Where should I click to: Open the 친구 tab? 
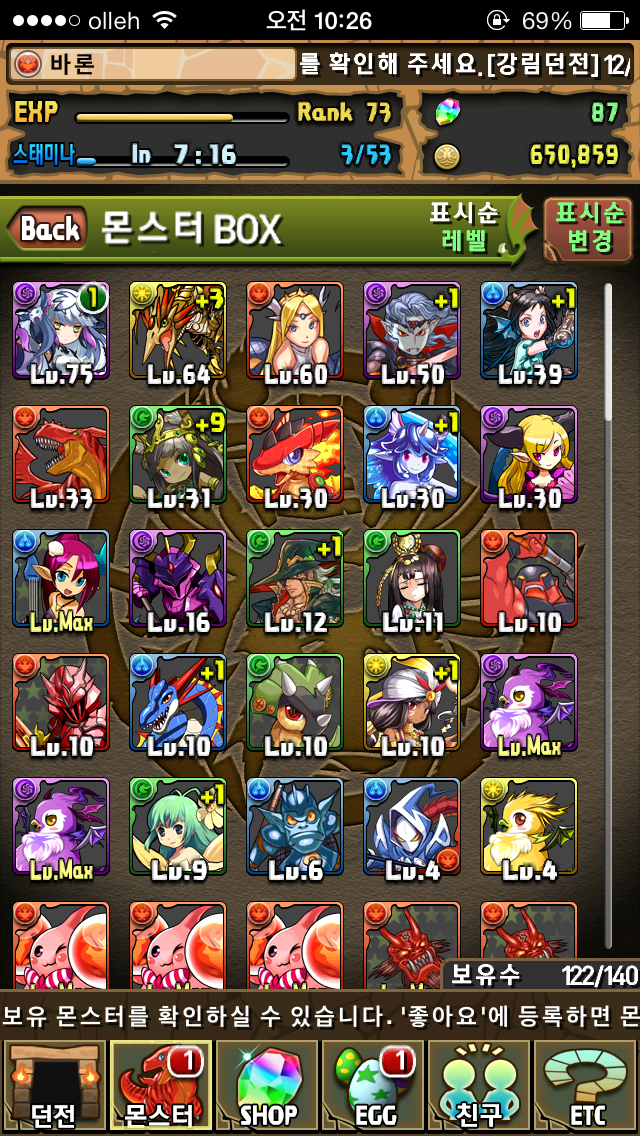[x=479, y=1085]
